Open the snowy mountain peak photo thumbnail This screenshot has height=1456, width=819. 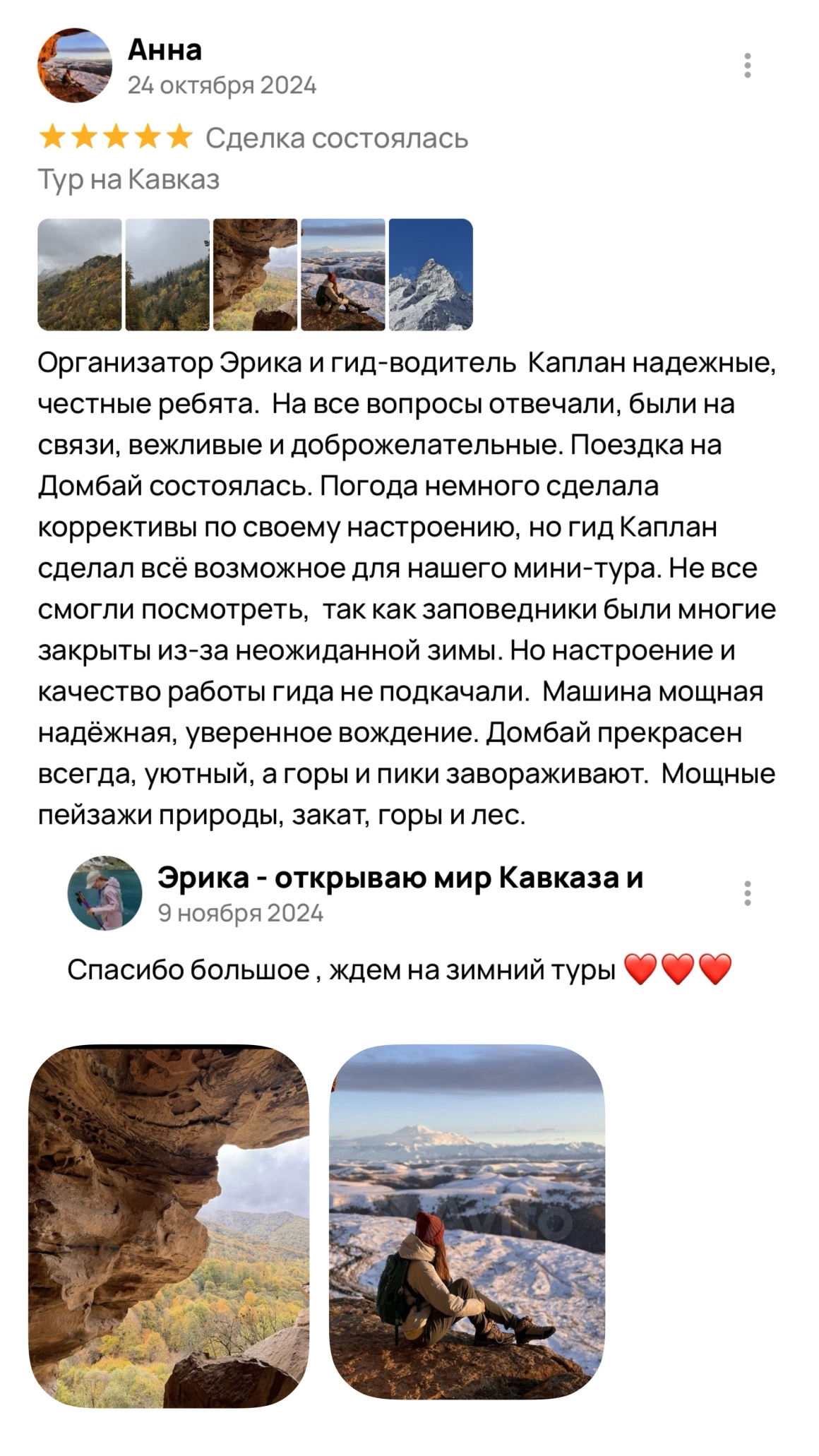[x=431, y=275]
